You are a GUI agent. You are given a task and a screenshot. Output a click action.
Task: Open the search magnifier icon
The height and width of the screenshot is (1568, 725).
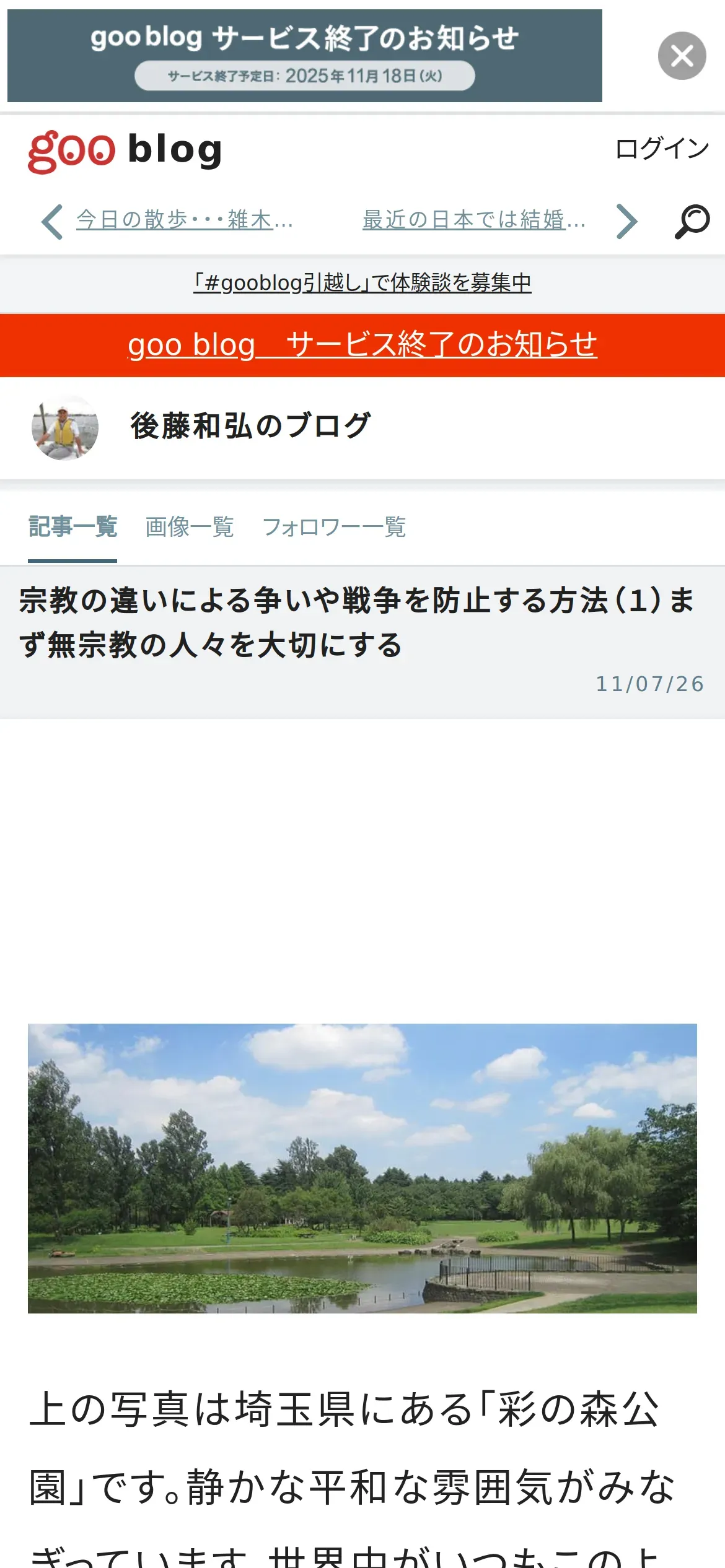[x=692, y=221]
